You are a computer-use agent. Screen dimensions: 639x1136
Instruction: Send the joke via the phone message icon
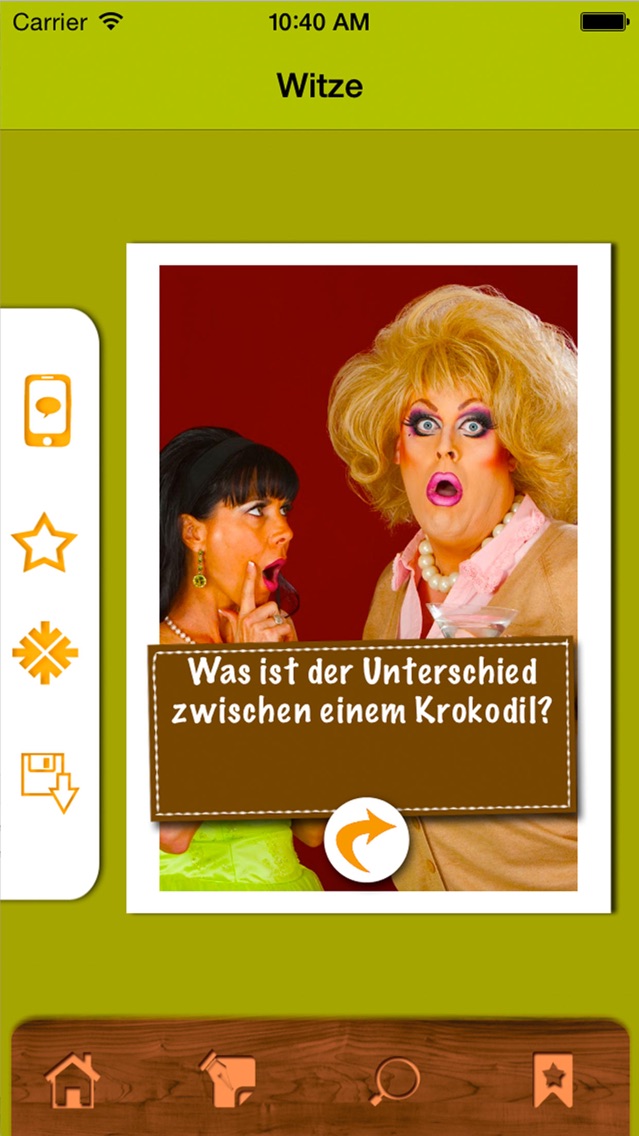click(x=47, y=410)
